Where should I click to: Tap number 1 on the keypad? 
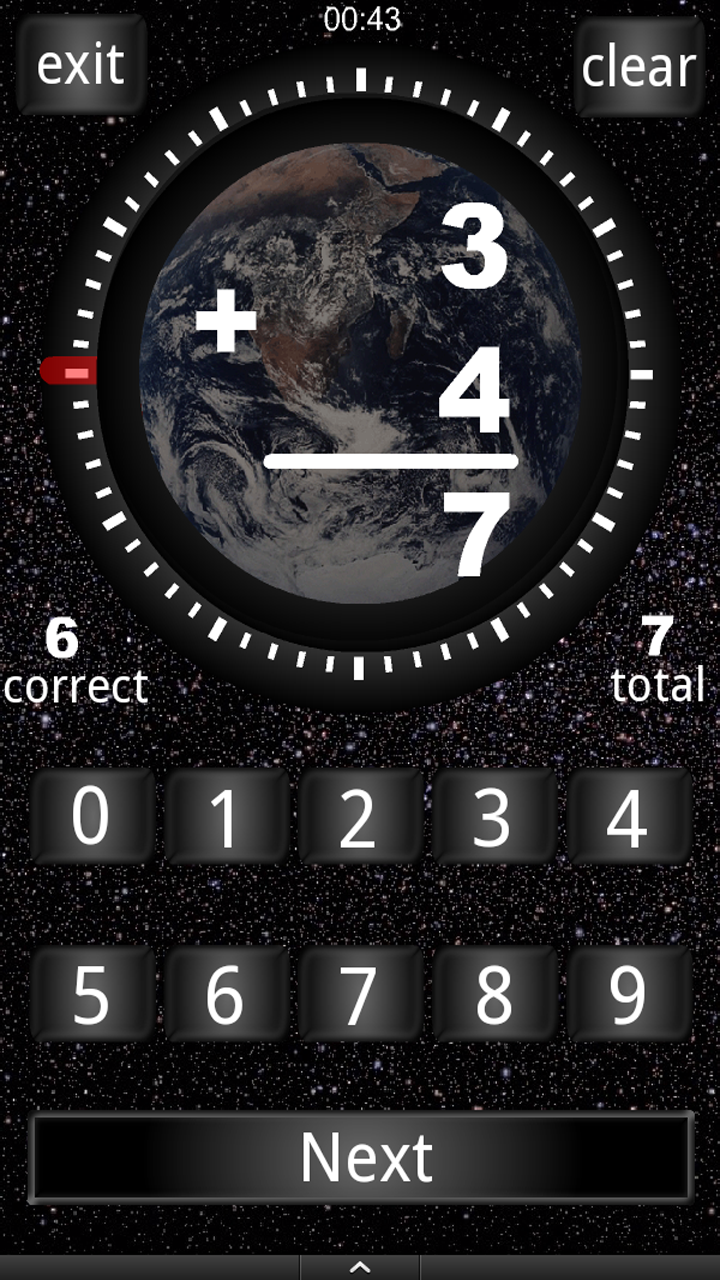[x=226, y=816]
